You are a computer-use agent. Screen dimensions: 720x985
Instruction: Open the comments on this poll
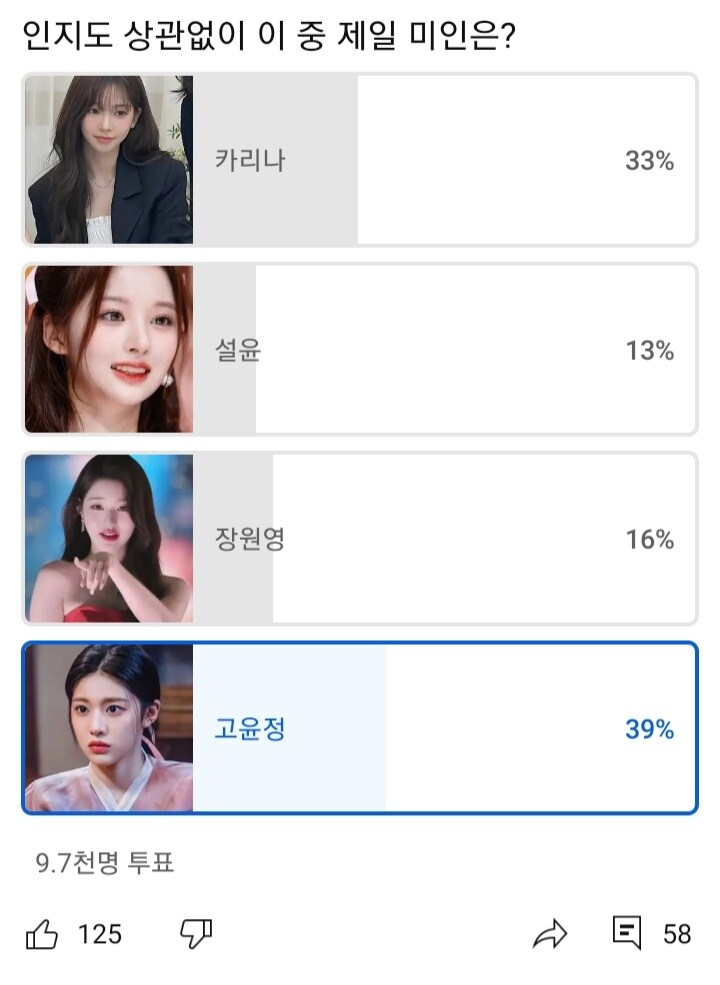coord(627,934)
